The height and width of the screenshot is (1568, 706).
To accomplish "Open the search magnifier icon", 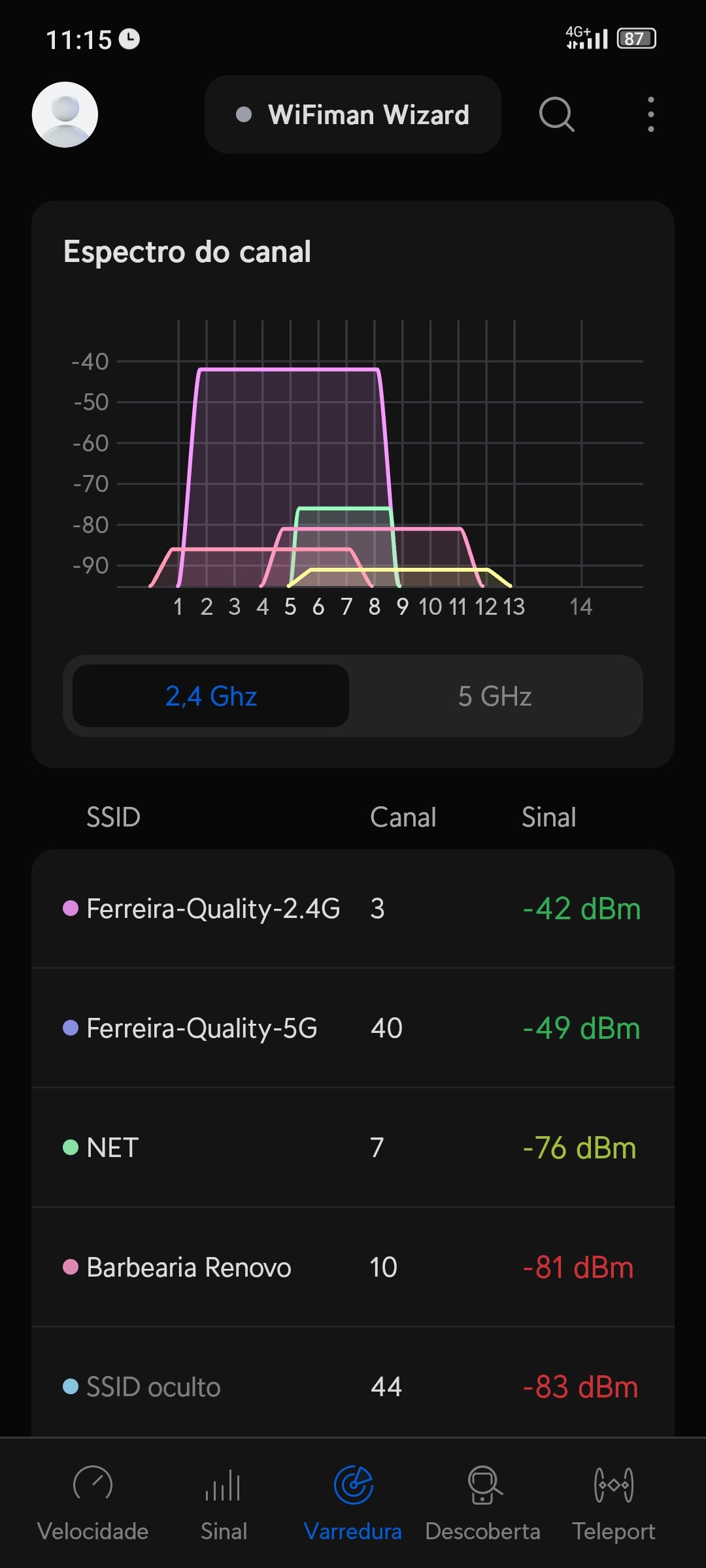I will point(556,114).
